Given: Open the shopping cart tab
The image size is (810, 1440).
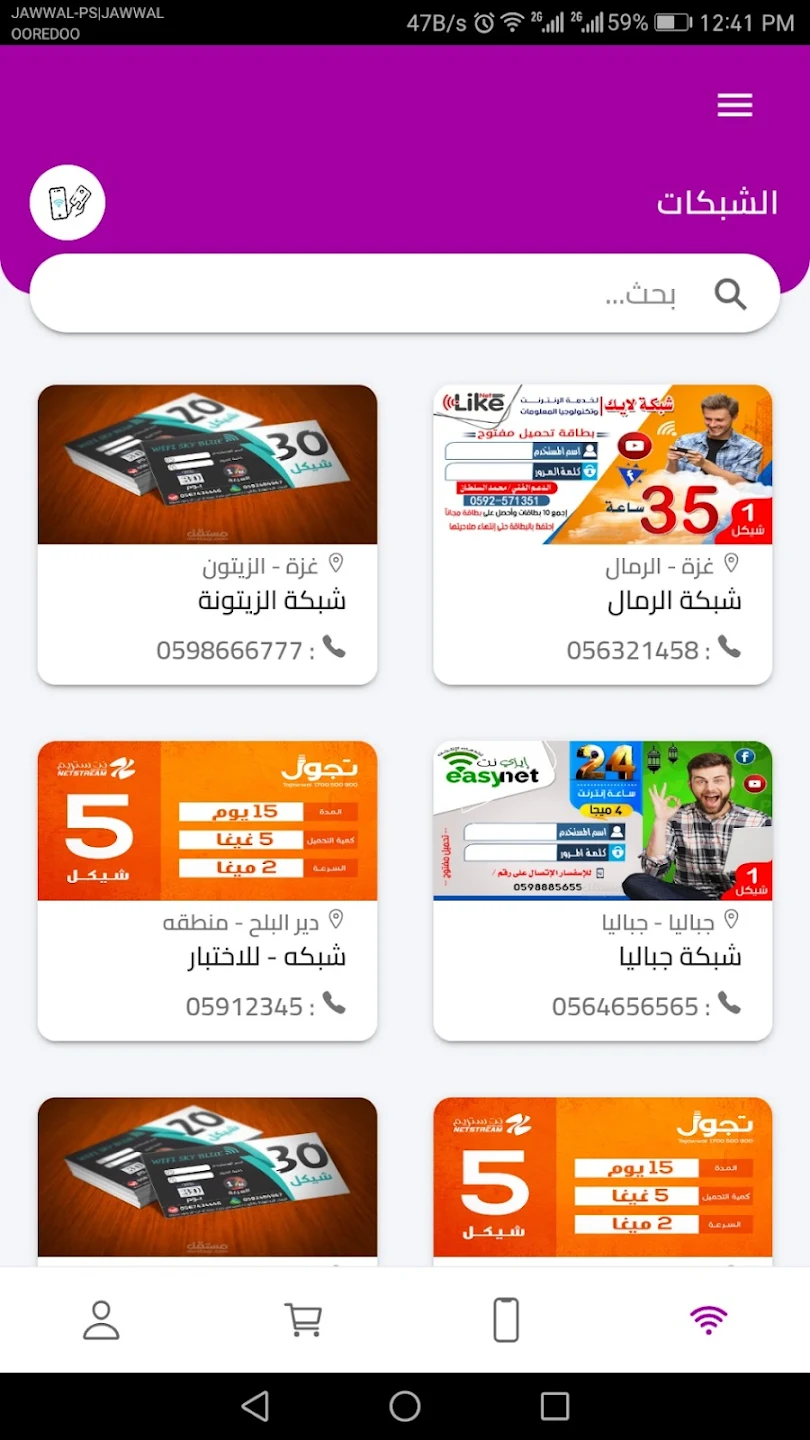Looking at the screenshot, I should [303, 1320].
